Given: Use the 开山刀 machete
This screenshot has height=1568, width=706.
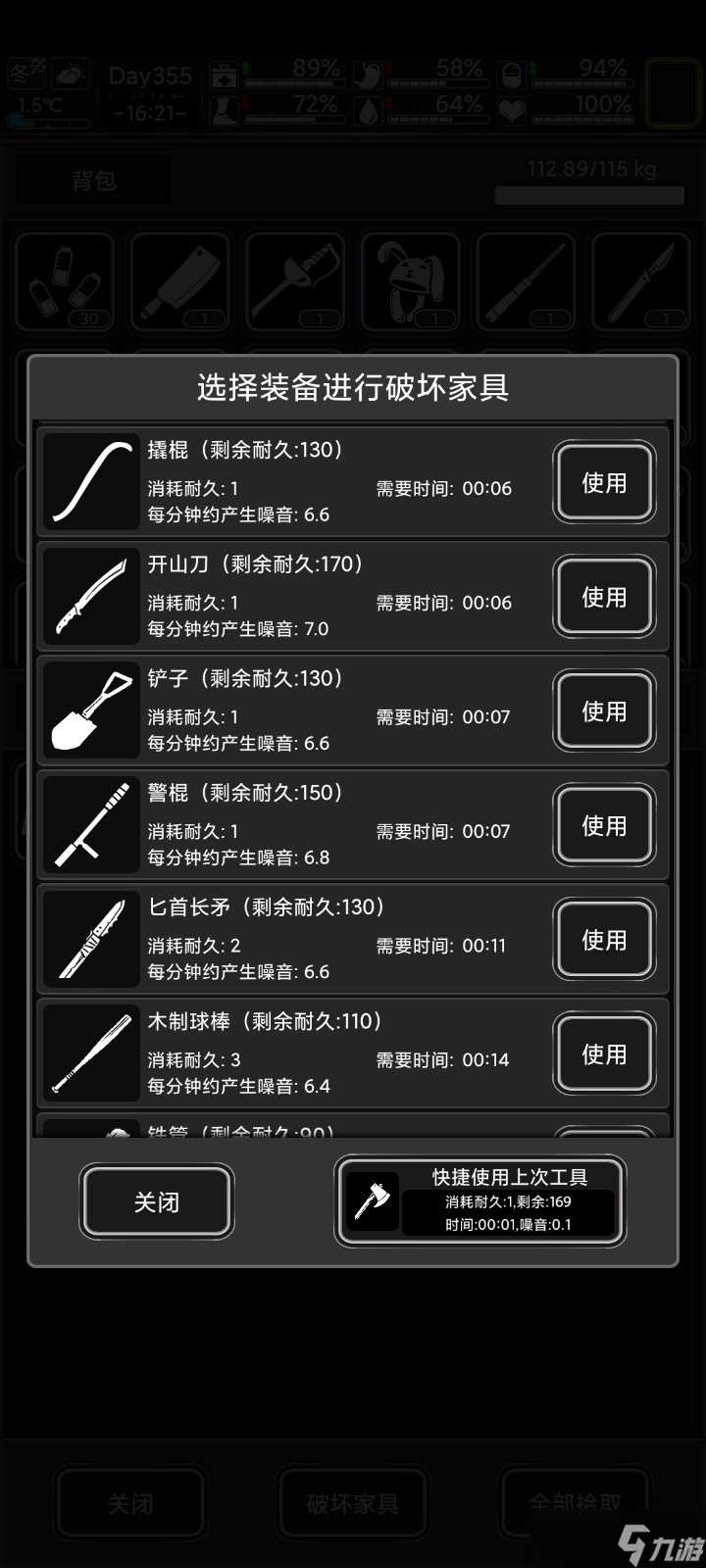Looking at the screenshot, I should pos(603,597).
